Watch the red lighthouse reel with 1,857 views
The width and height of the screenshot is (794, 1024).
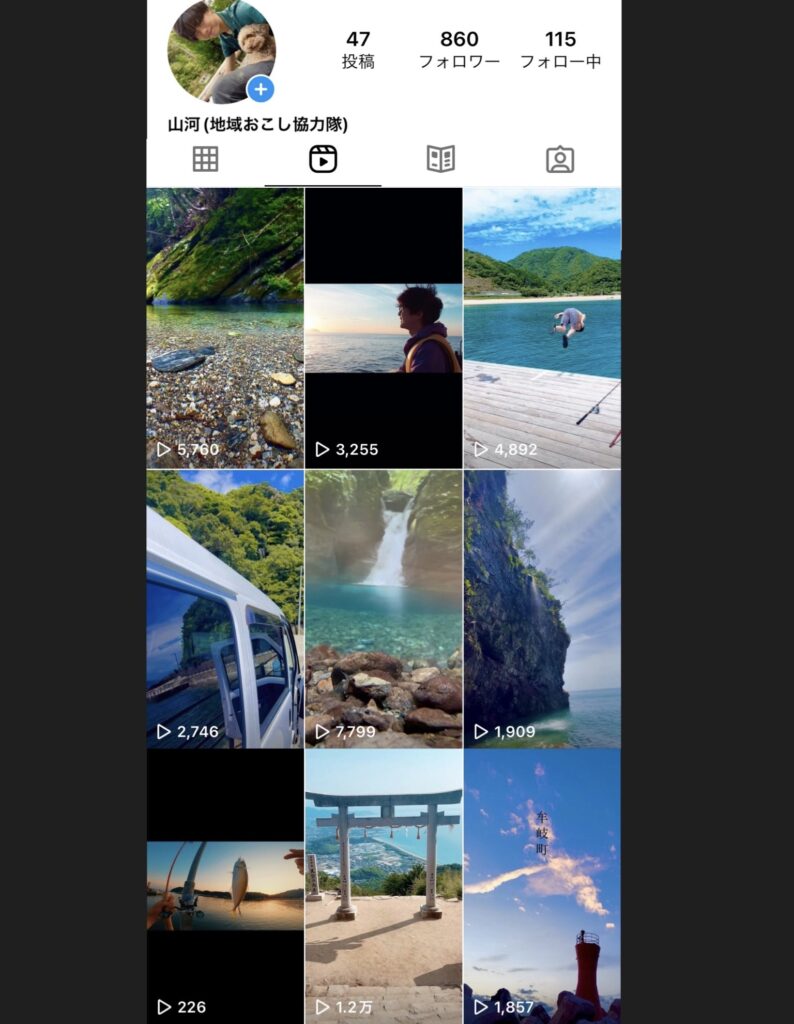pyautogui.click(x=542, y=885)
